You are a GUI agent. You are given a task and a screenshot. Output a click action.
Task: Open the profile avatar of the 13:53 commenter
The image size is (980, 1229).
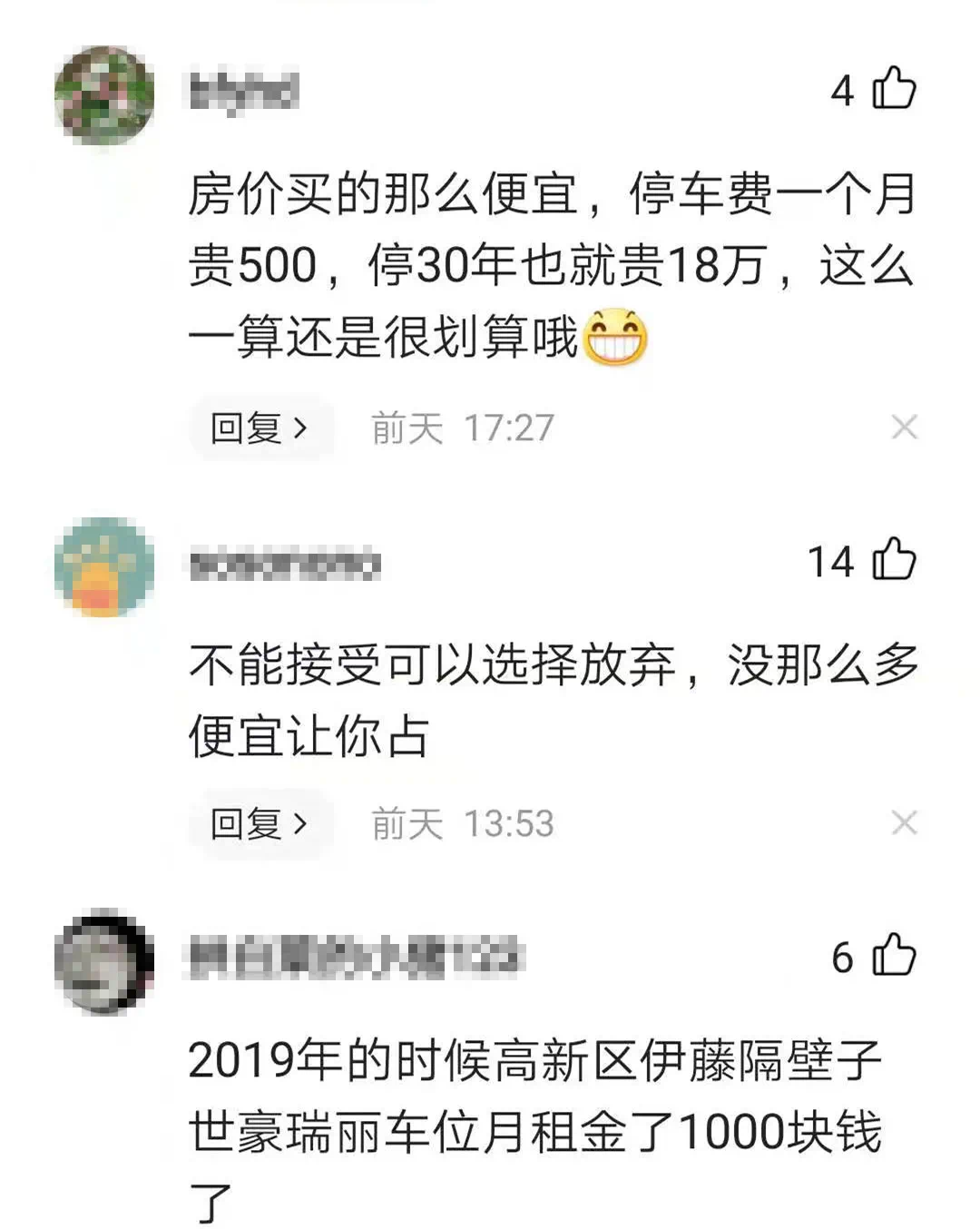pos(104,566)
